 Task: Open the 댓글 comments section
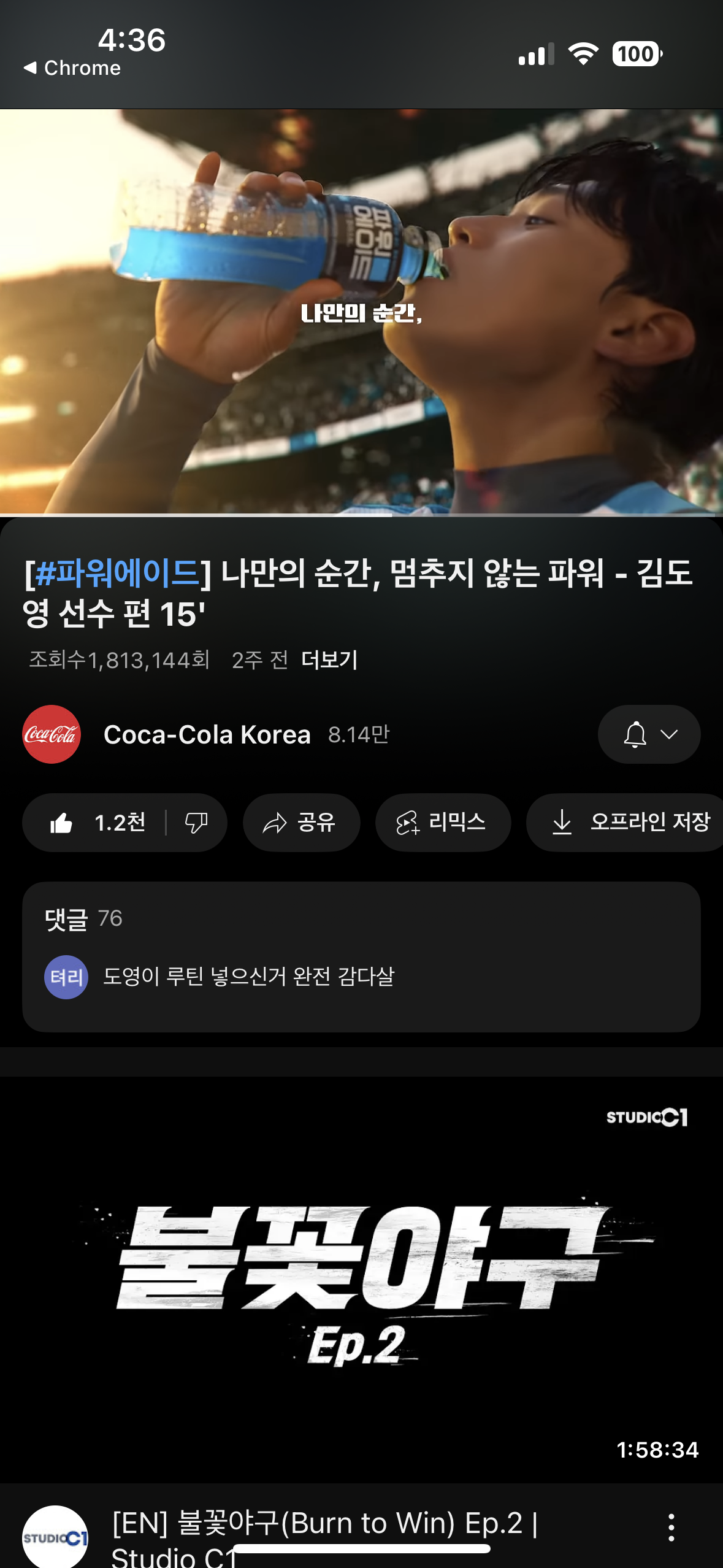tap(361, 956)
